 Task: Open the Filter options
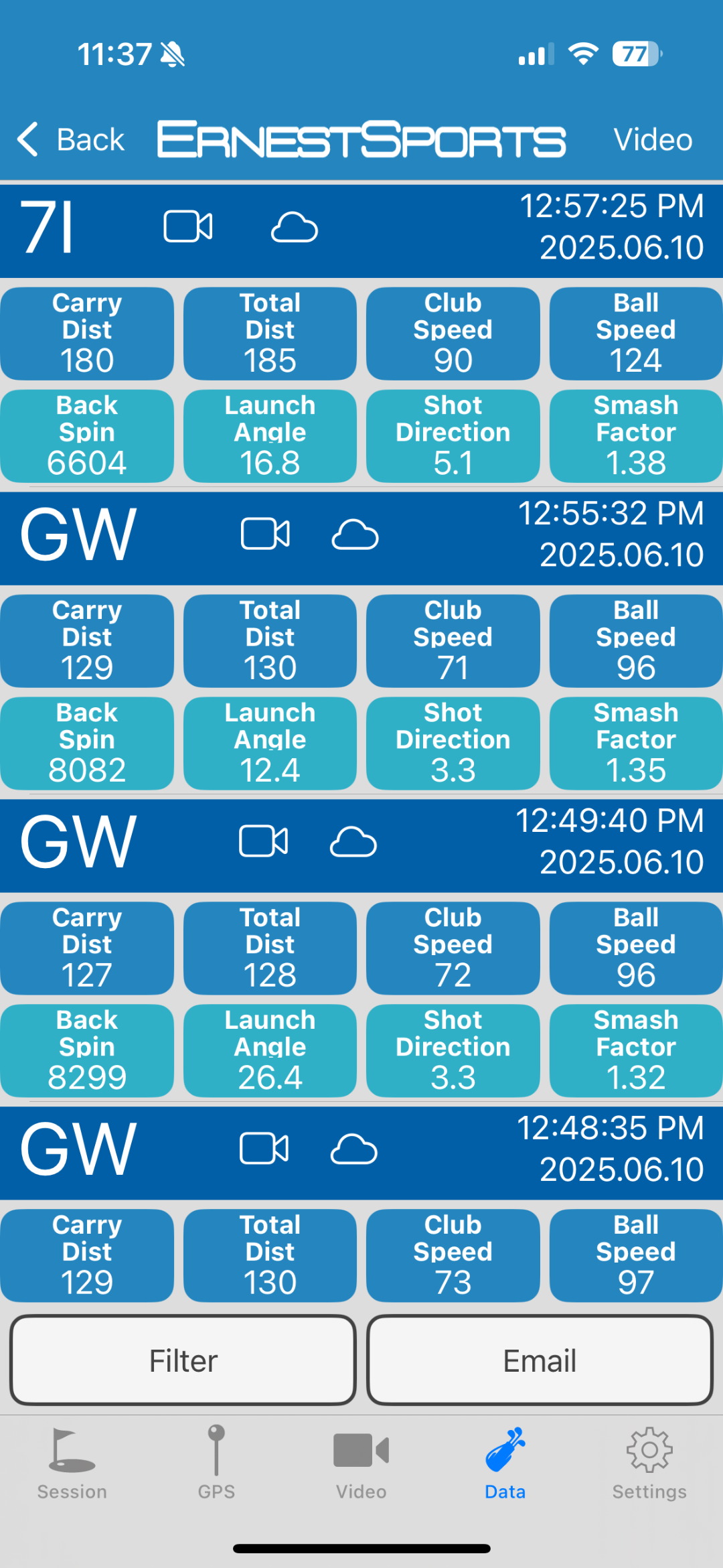pyautogui.click(x=183, y=1360)
